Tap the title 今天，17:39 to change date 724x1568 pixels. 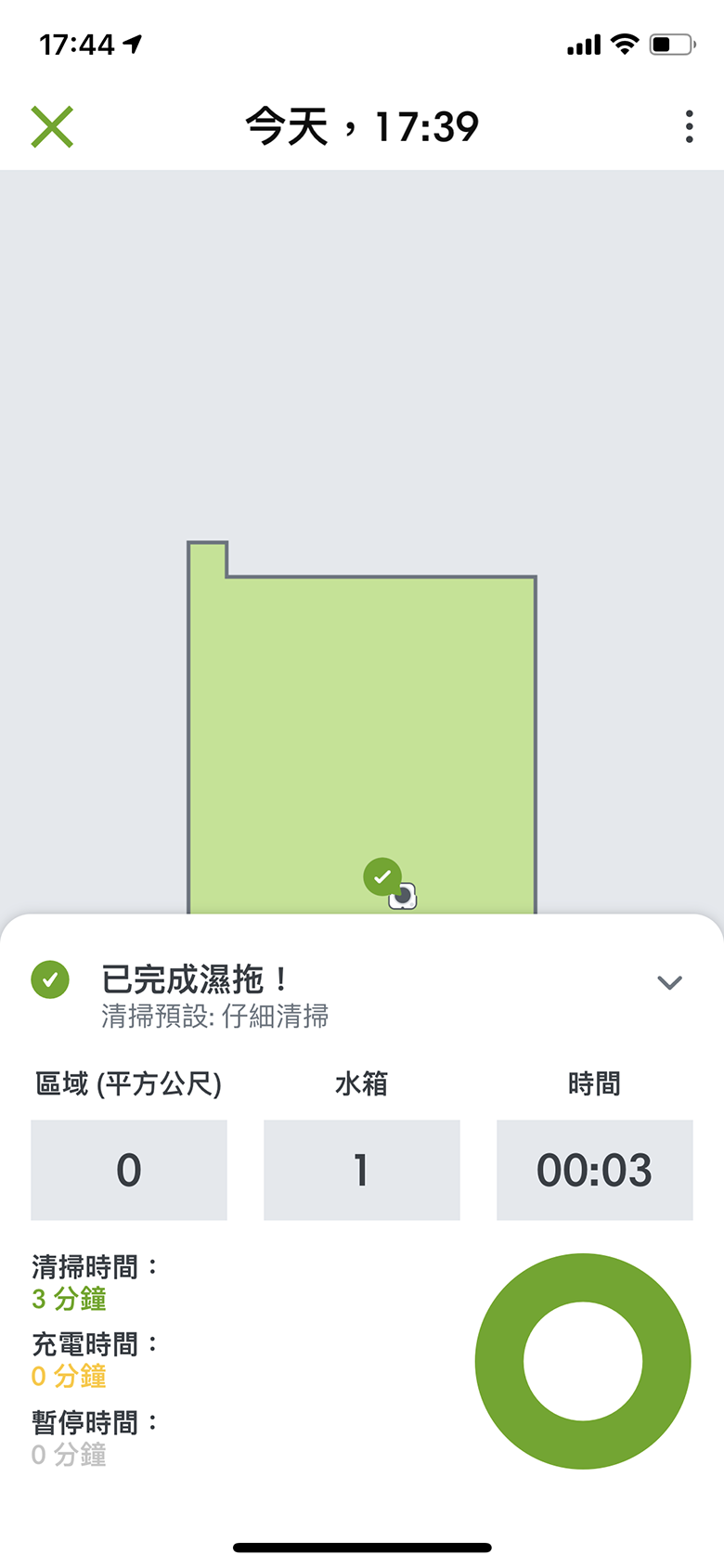pyautogui.click(x=360, y=126)
